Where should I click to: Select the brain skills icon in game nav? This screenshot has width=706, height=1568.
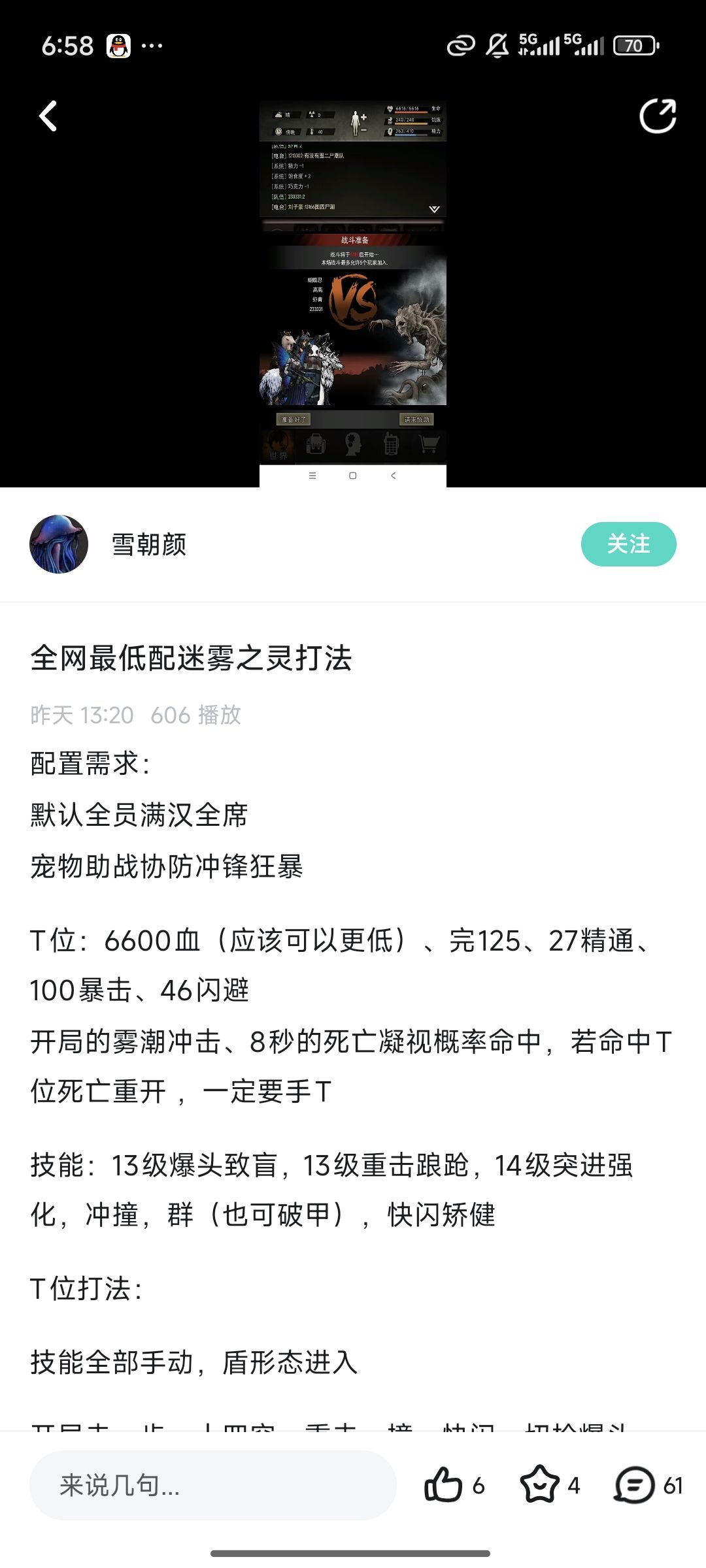[352, 444]
